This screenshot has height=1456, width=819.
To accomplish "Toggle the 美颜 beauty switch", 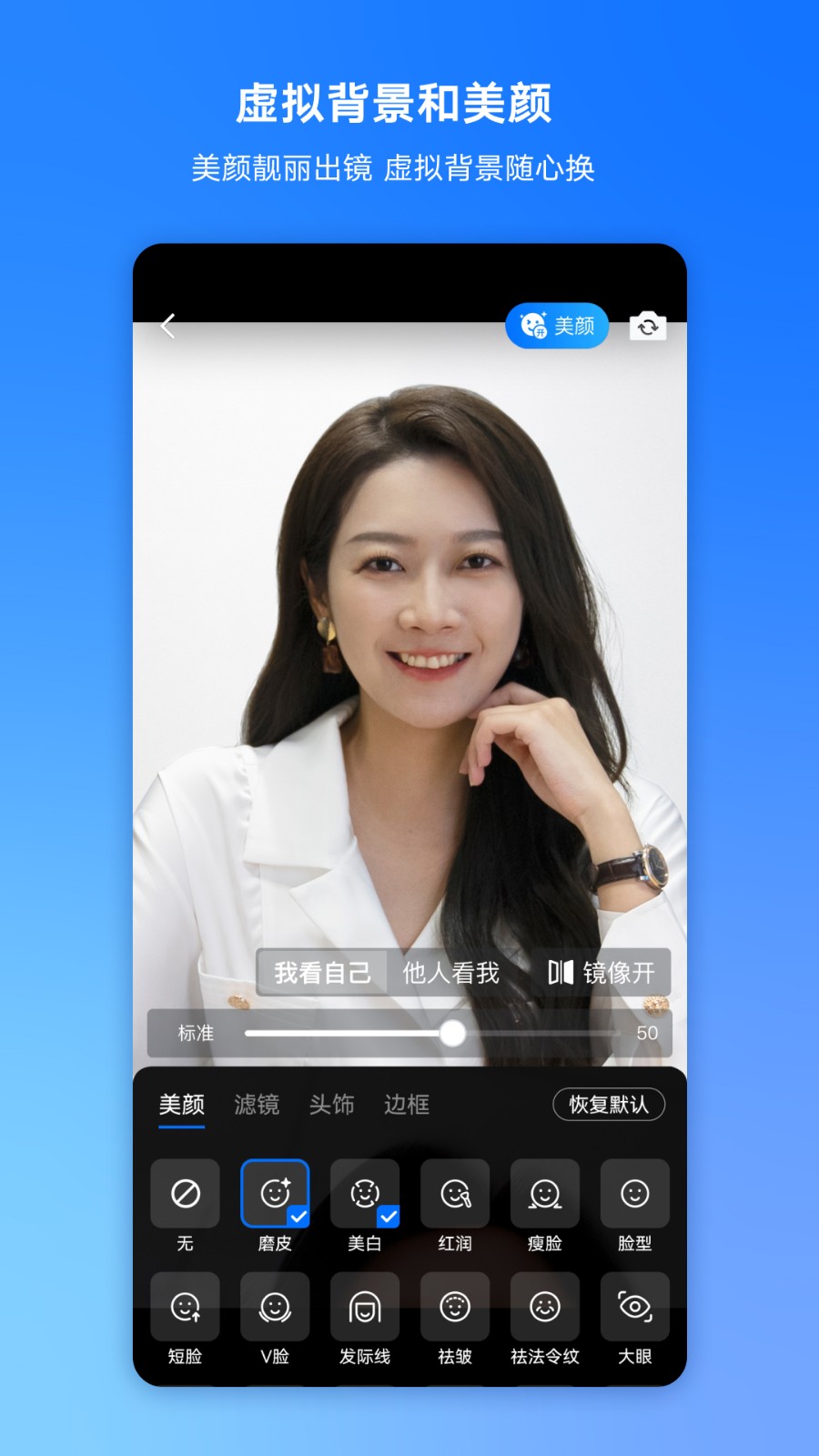I will pyautogui.click(x=557, y=326).
